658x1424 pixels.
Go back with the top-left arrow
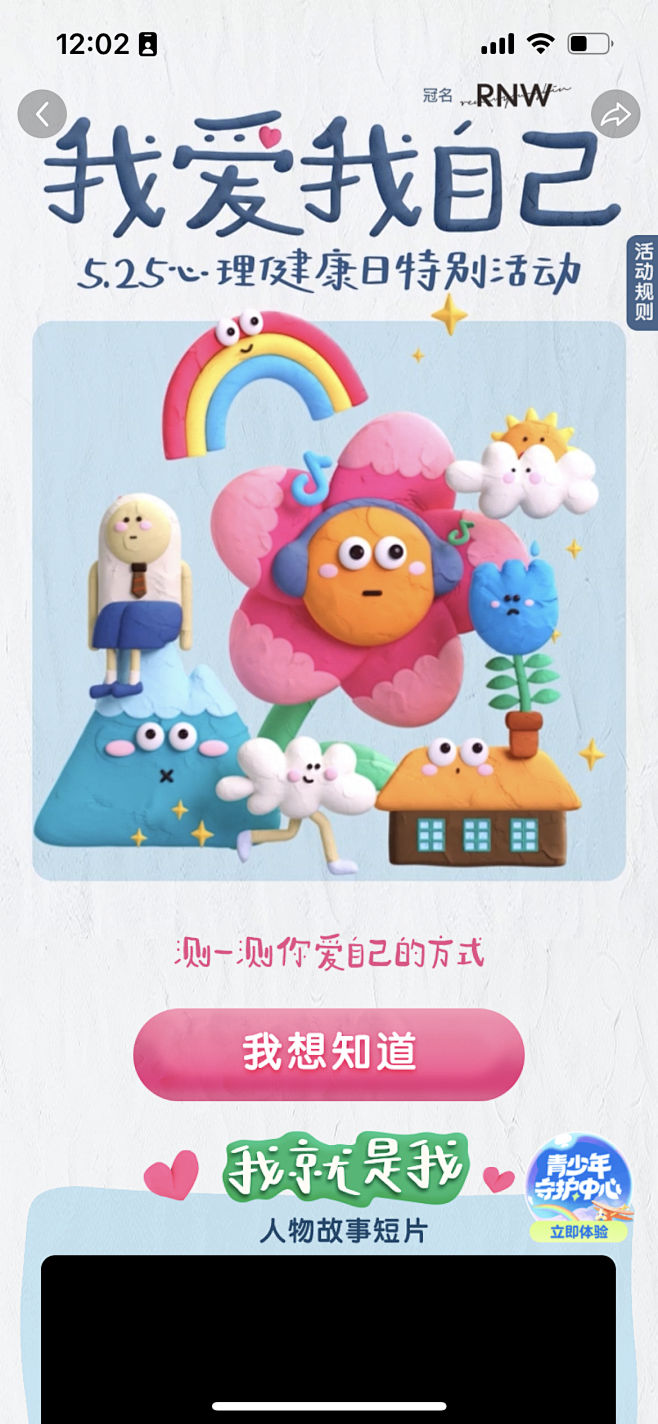(42, 114)
